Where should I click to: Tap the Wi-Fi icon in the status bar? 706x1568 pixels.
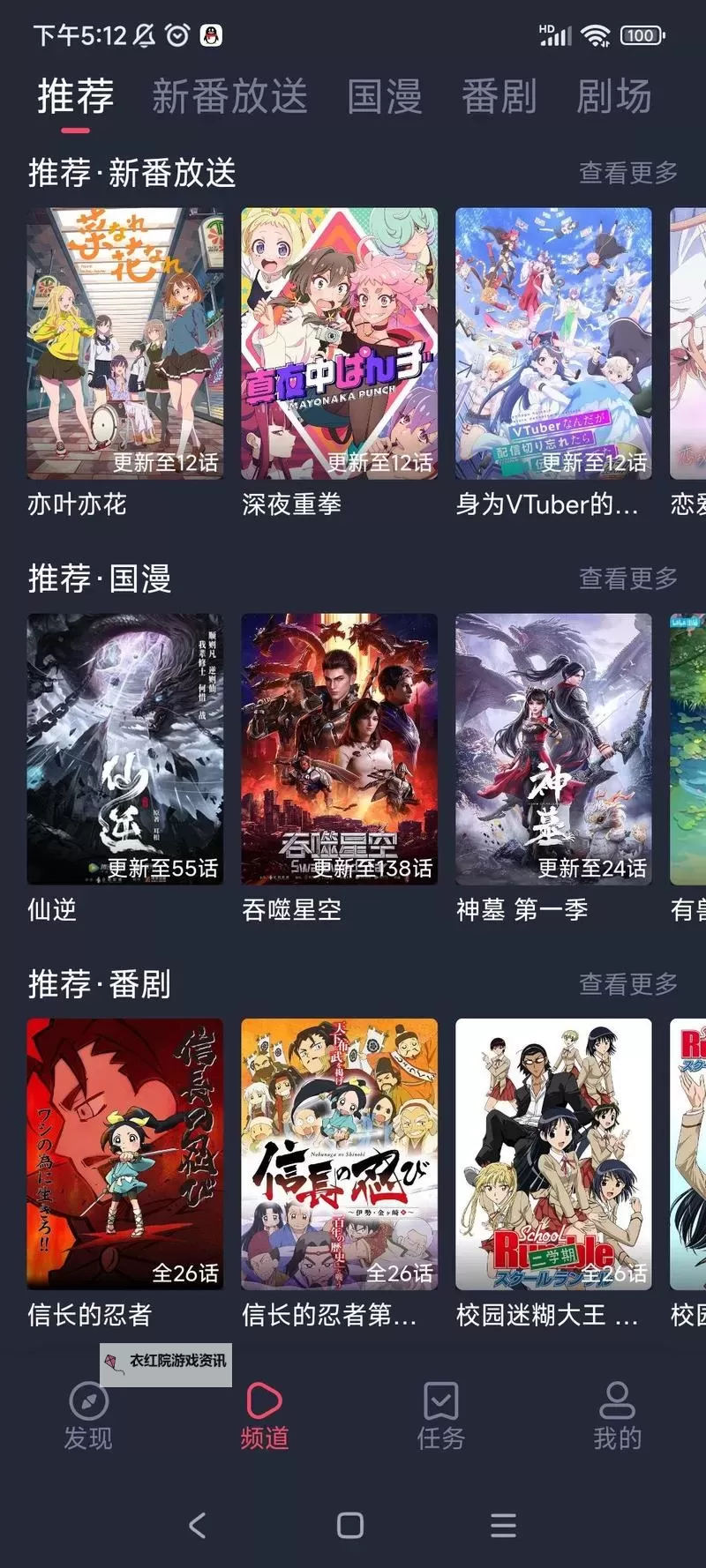pos(595,35)
